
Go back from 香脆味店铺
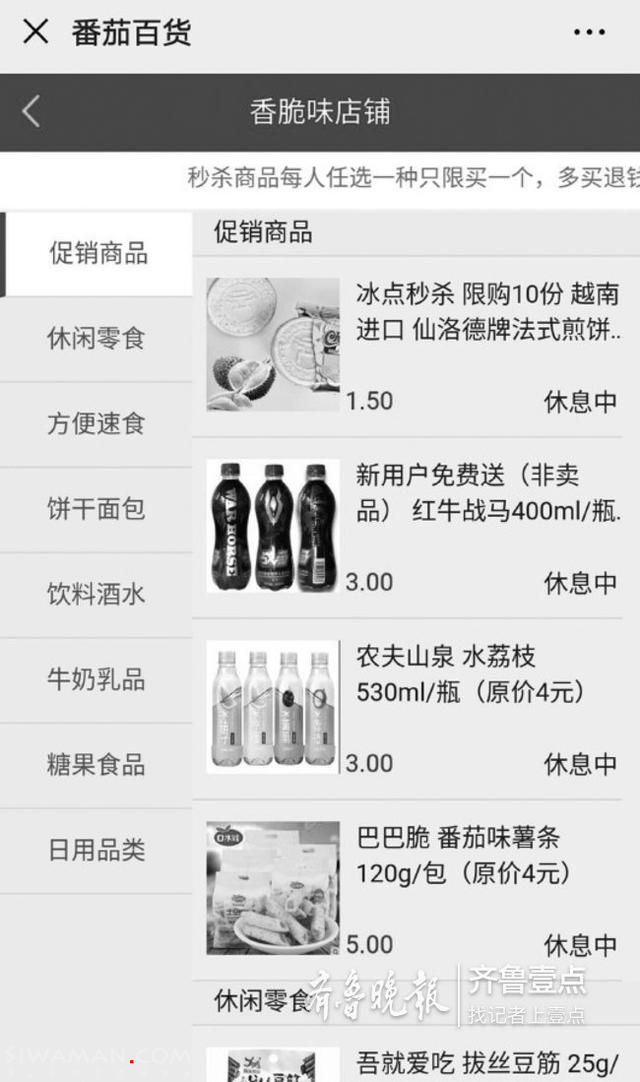pos(31,111)
